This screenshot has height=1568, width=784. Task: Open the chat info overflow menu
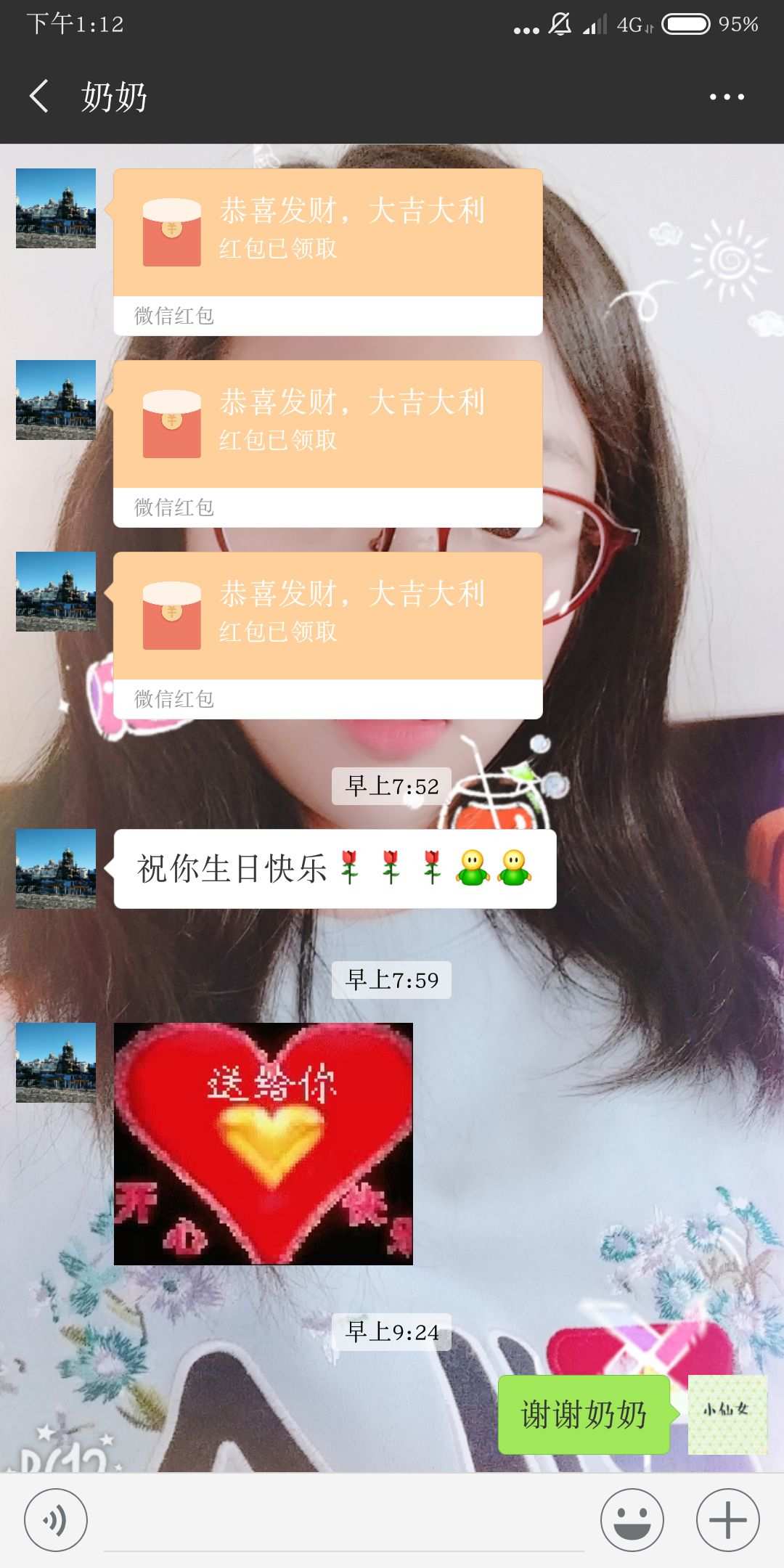(727, 97)
